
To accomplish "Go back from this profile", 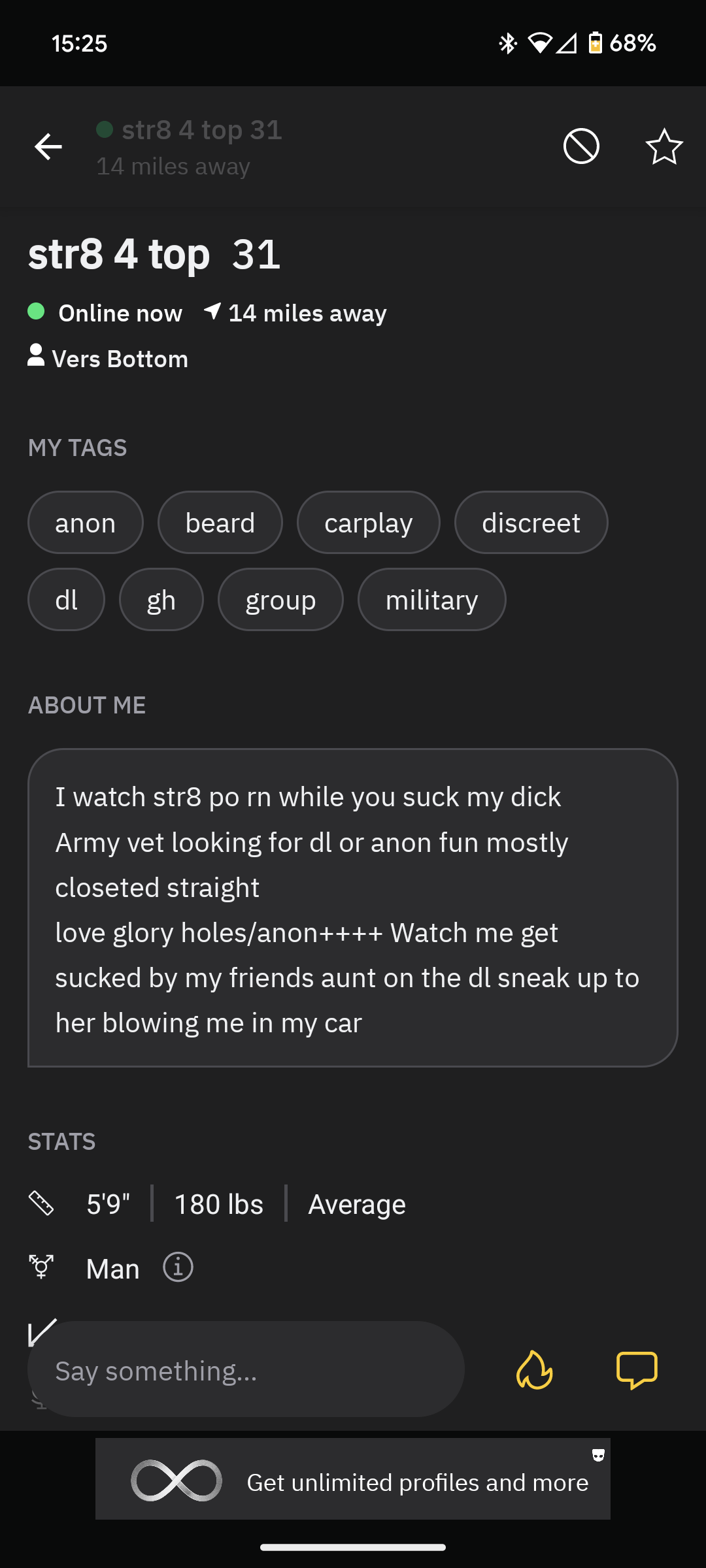I will coord(48,146).
